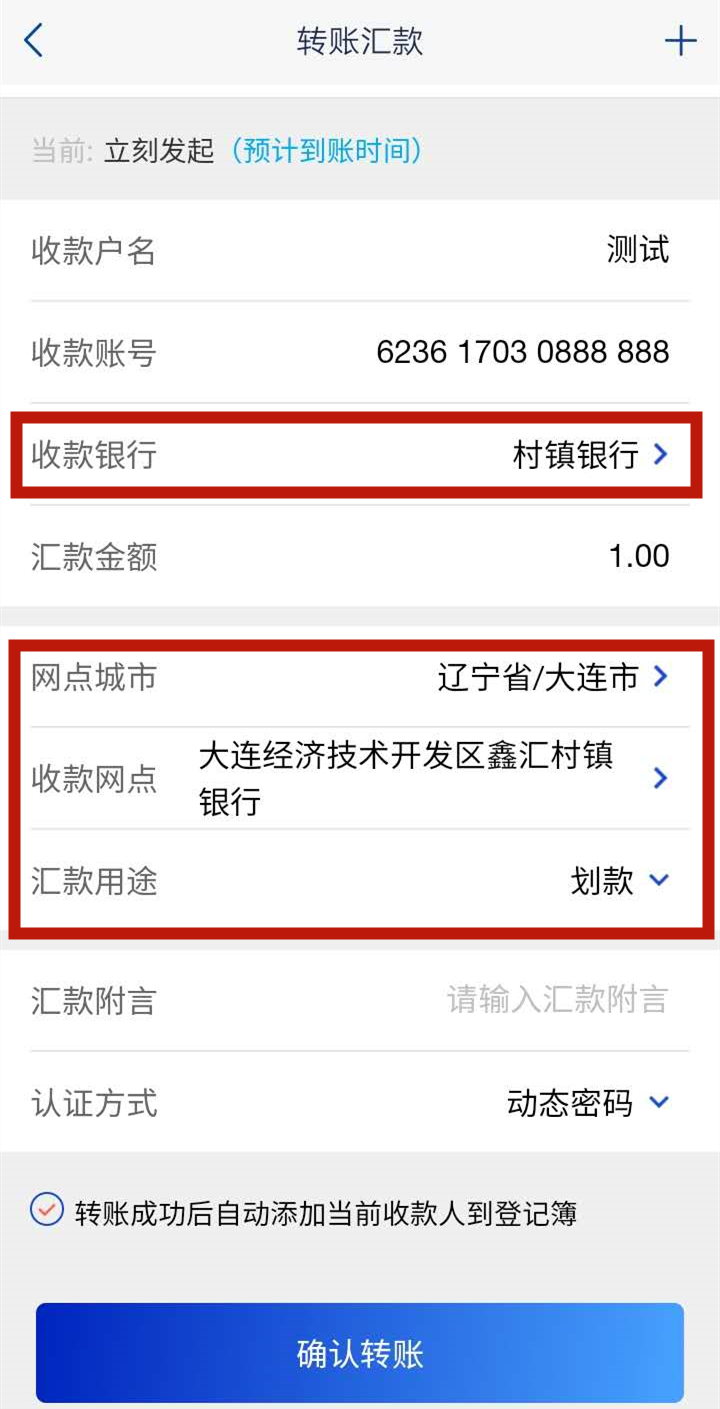
Task: Open the 收款网点 branch selector
Action: [x=430, y=778]
